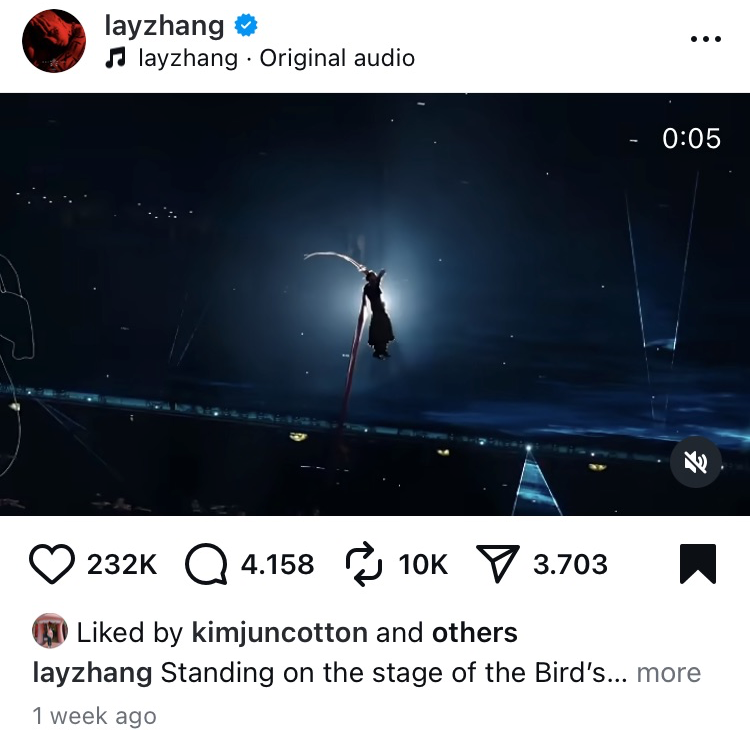Share the post via the send icon
750x750 pixels.
coord(497,564)
